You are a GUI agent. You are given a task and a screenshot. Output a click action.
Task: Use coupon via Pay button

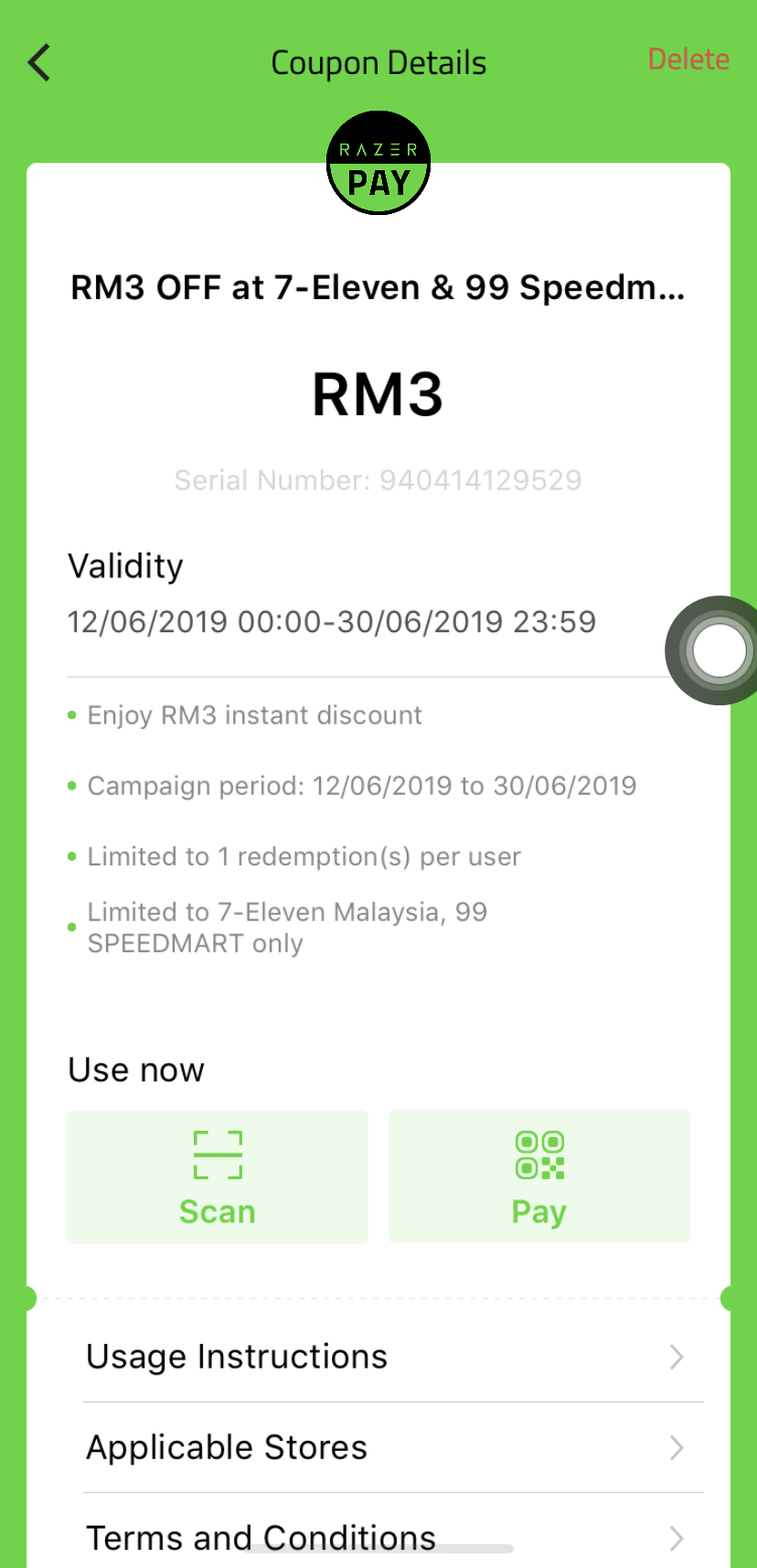[538, 1176]
